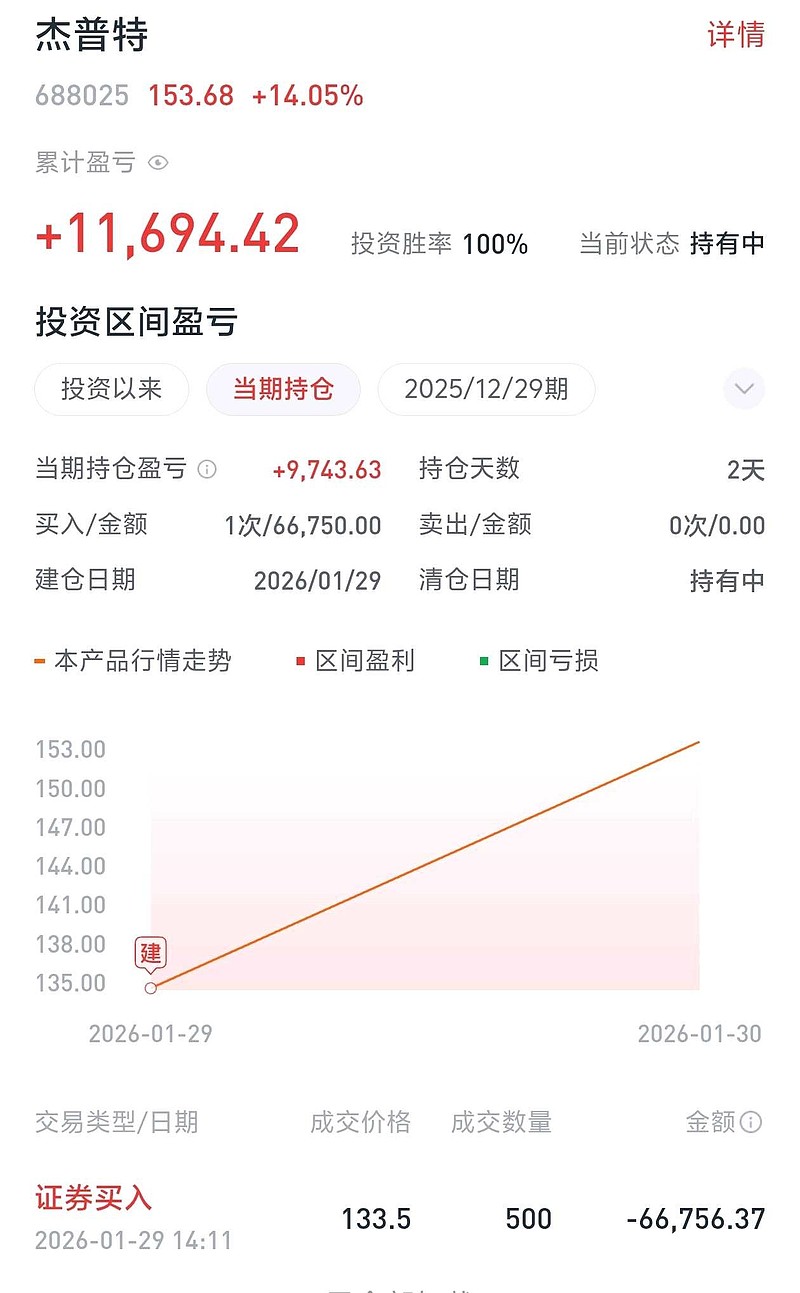Choose the 2025/12/29期 period chip
The image size is (800, 1293).
pyautogui.click(x=486, y=389)
